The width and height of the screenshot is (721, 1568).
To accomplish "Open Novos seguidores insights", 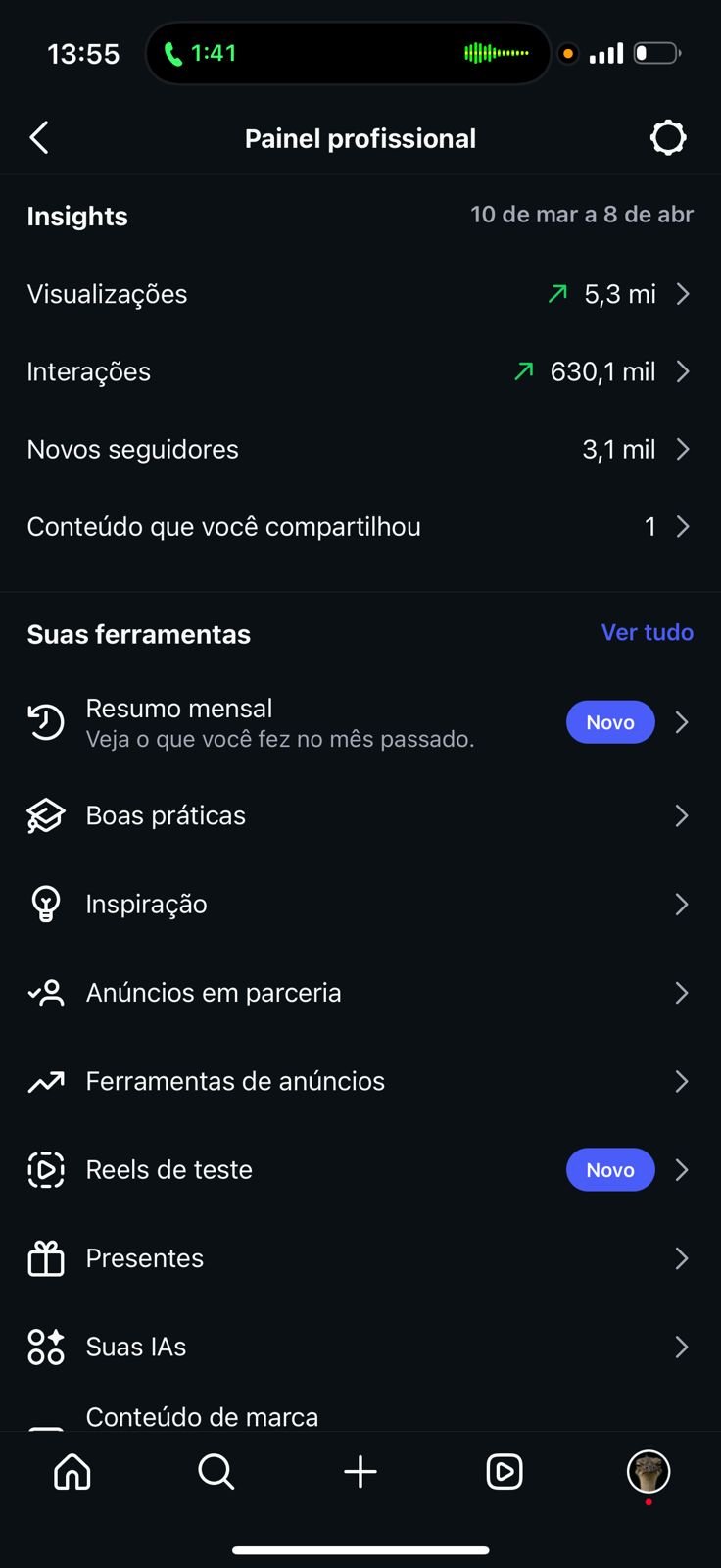I will pyautogui.click(x=360, y=449).
